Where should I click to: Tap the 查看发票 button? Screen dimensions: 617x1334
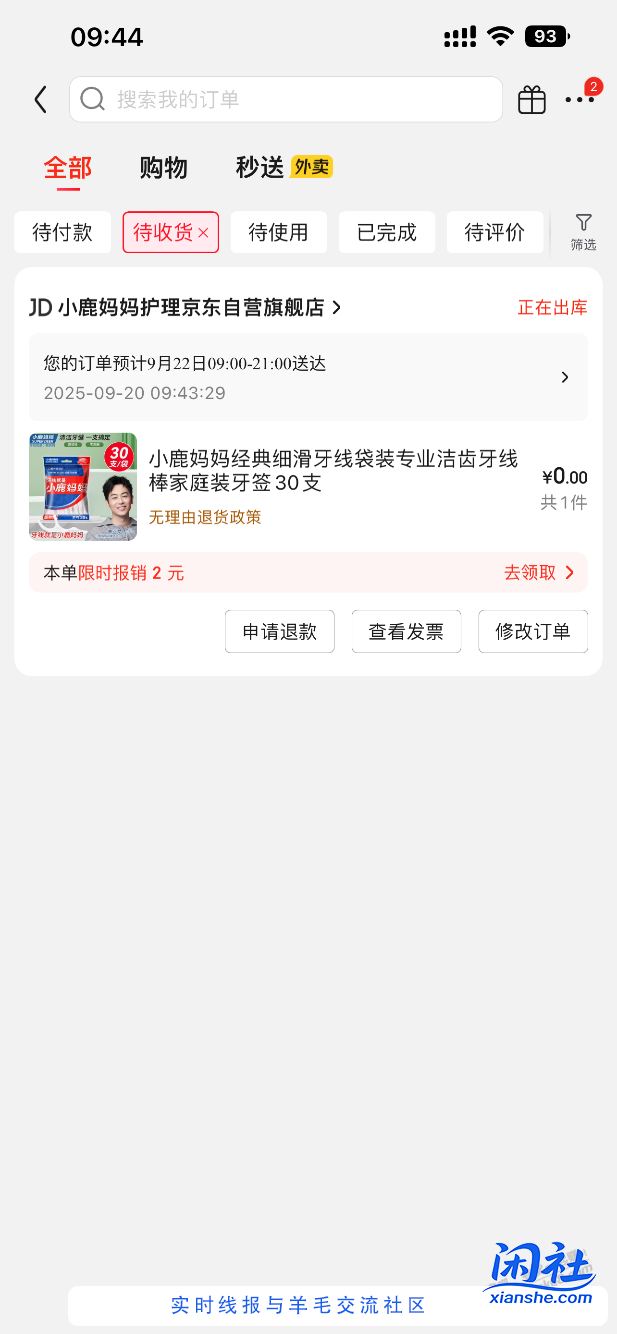coord(406,631)
